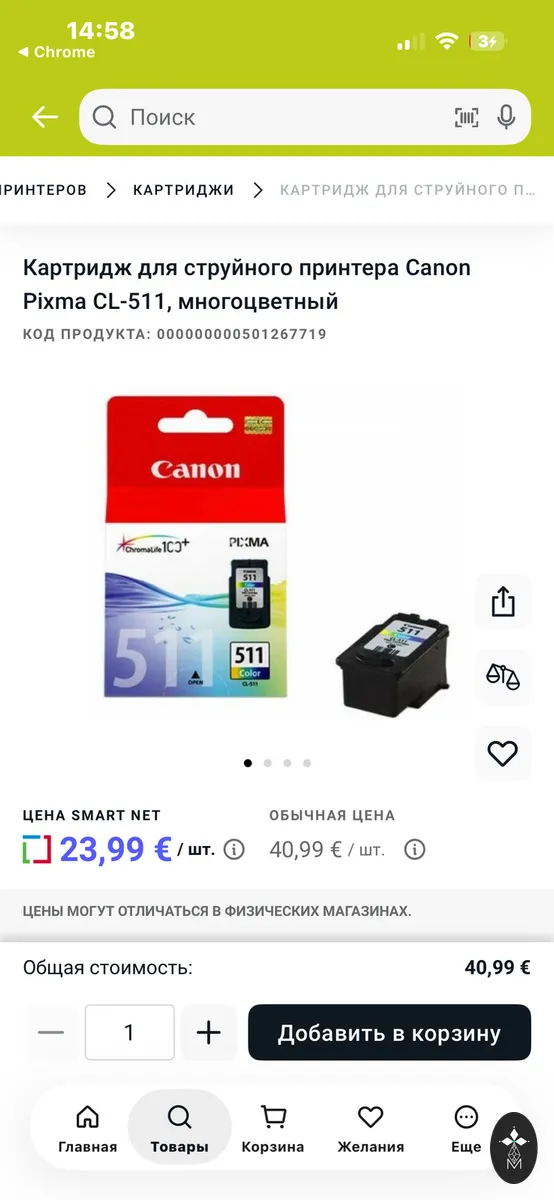Start voice search with the microphone
The image size is (554, 1200).
[507, 117]
